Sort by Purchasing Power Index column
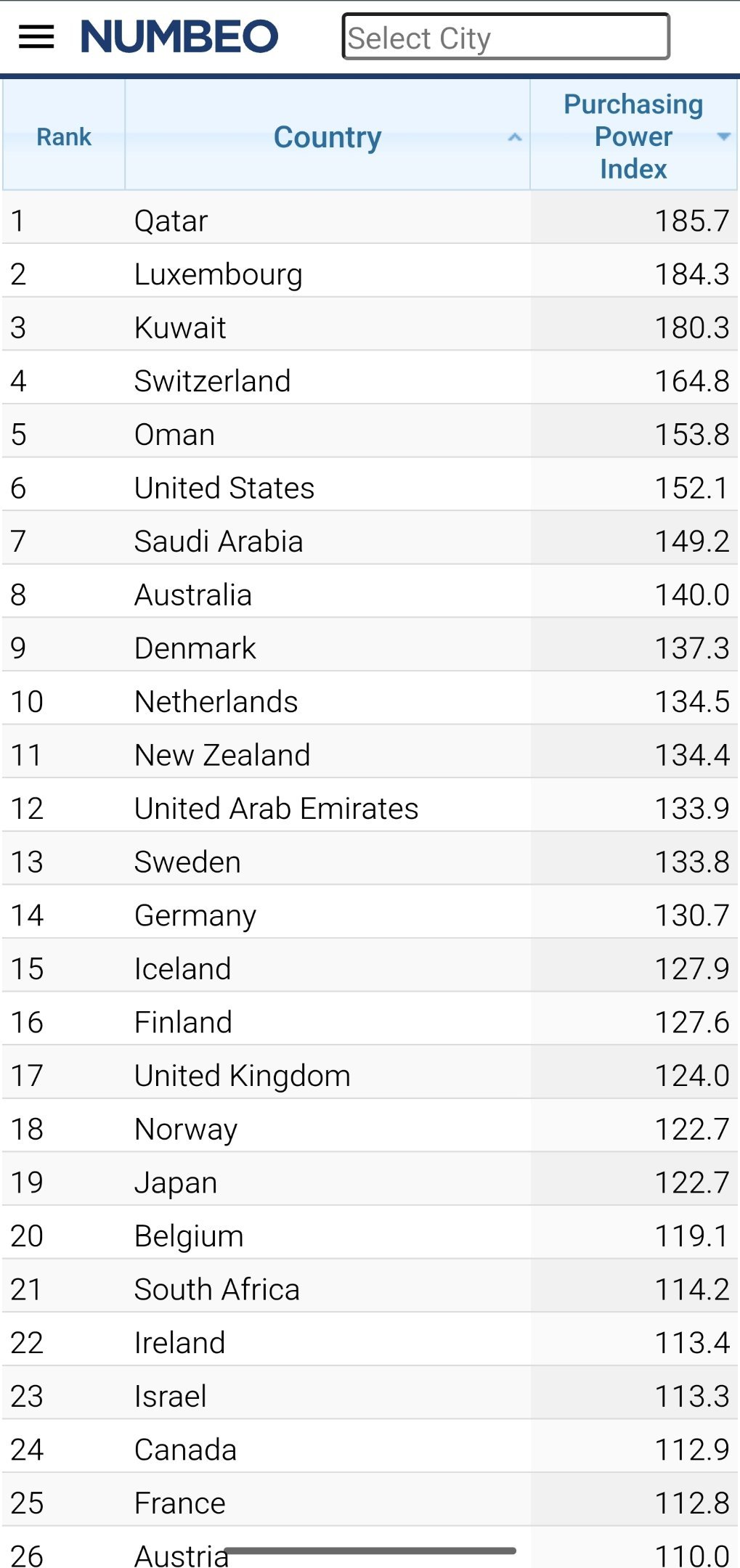Screen dimensions: 740x1568 633,136
